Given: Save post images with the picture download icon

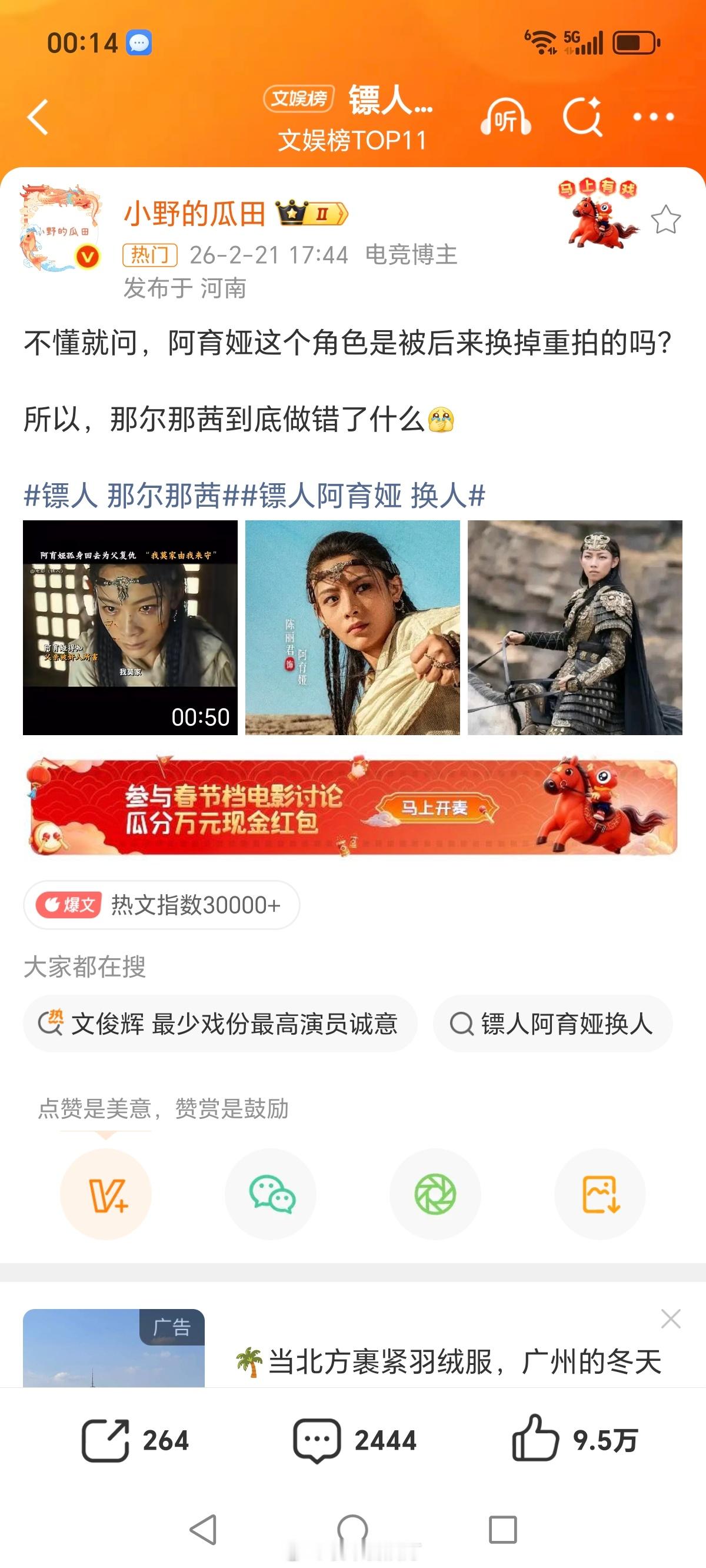Looking at the screenshot, I should point(600,1194).
